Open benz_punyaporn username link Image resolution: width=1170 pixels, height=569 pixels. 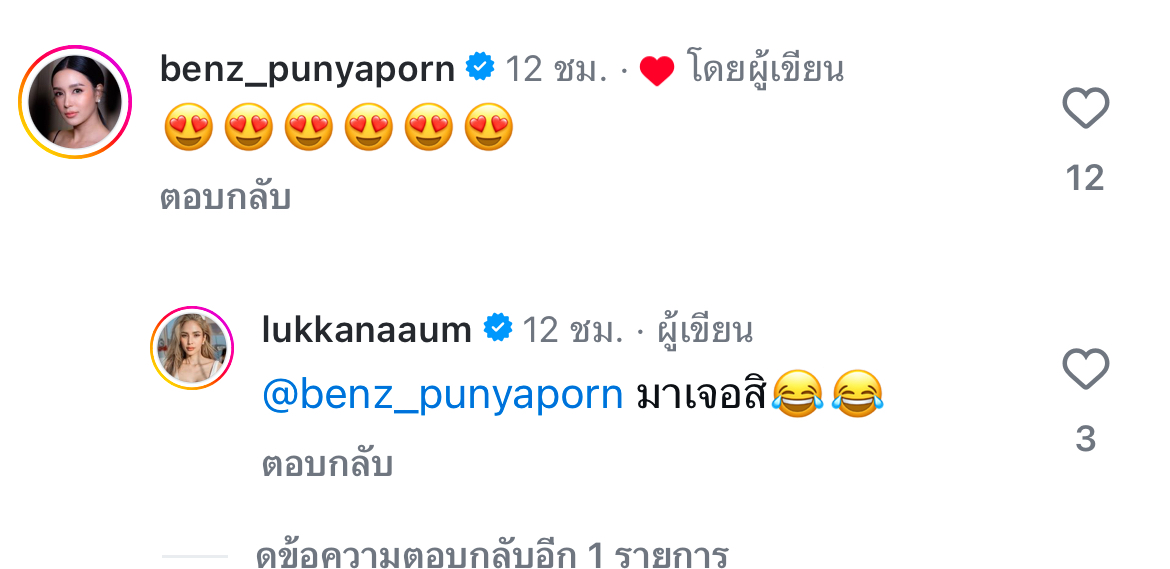307,69
